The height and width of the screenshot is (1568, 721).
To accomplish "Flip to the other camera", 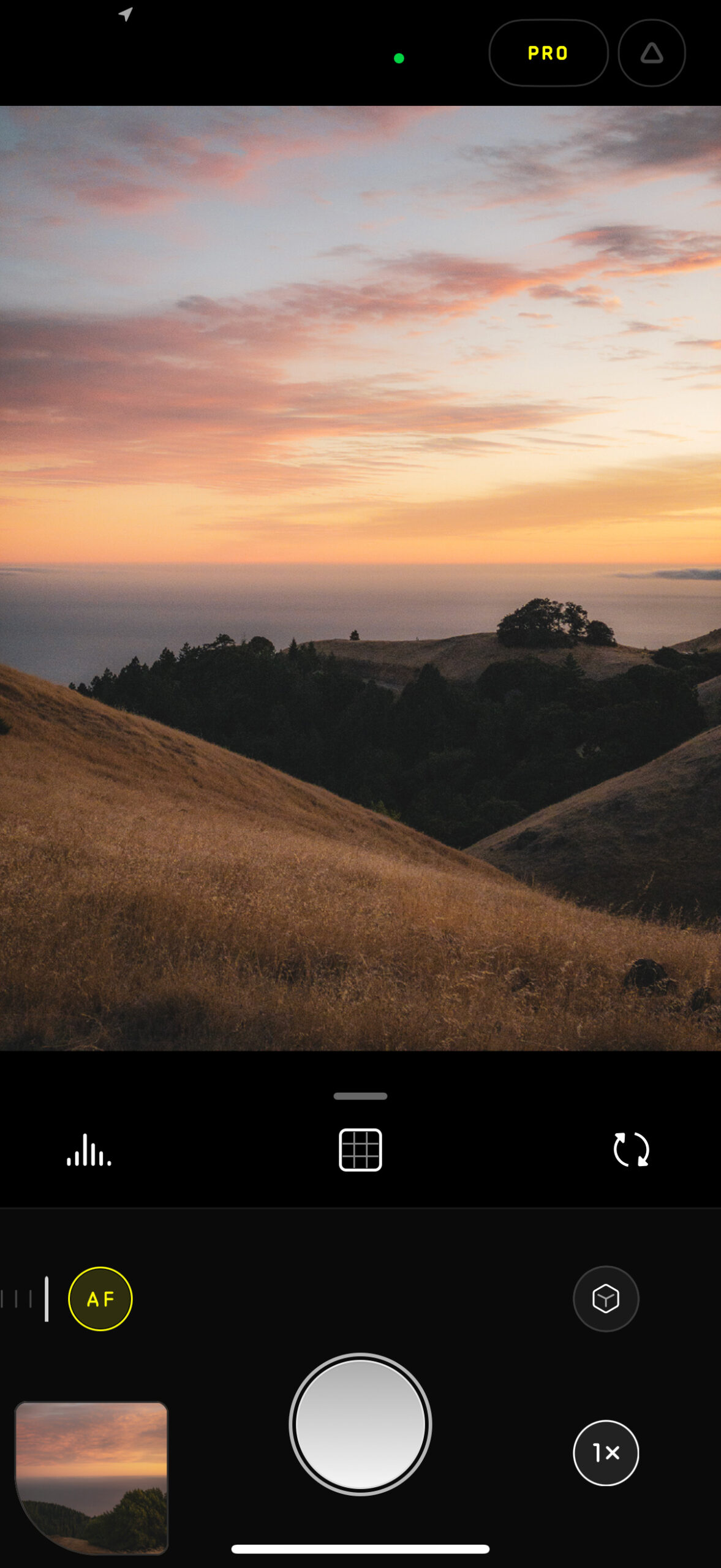I will (632, 1150).
